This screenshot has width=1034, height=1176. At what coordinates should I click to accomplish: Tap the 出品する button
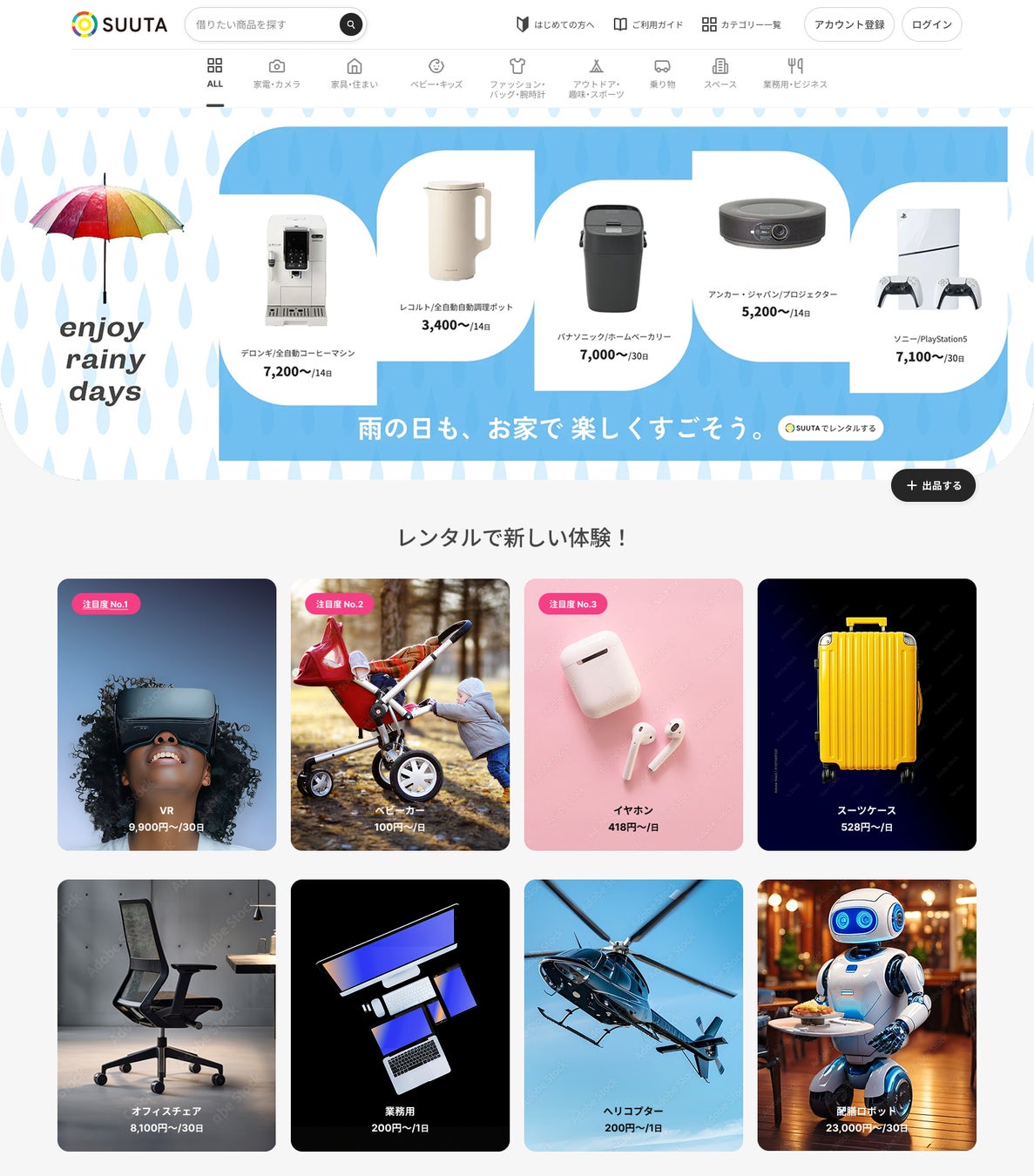(933, 485)
